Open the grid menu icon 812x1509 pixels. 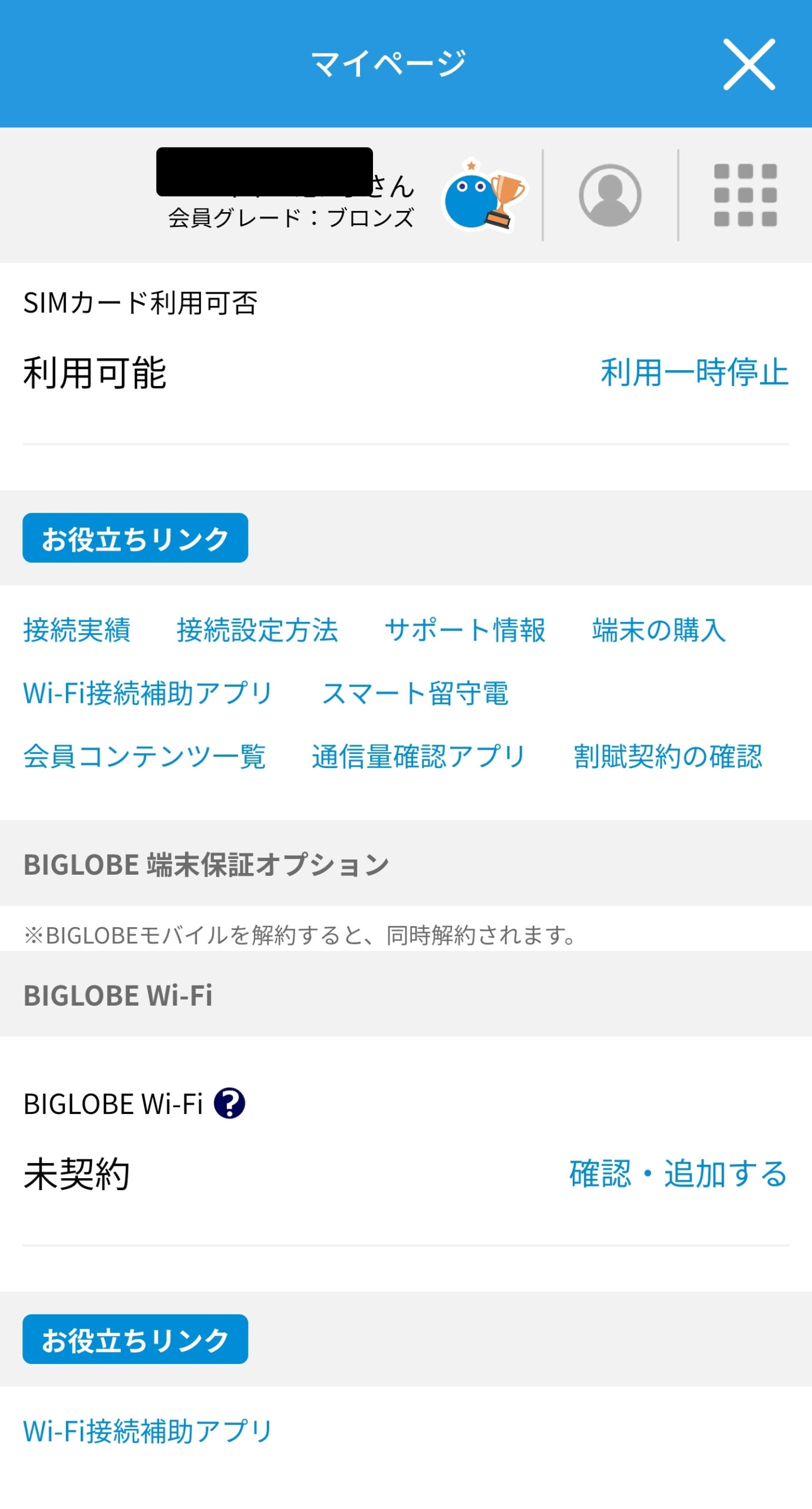coord(745,195)
